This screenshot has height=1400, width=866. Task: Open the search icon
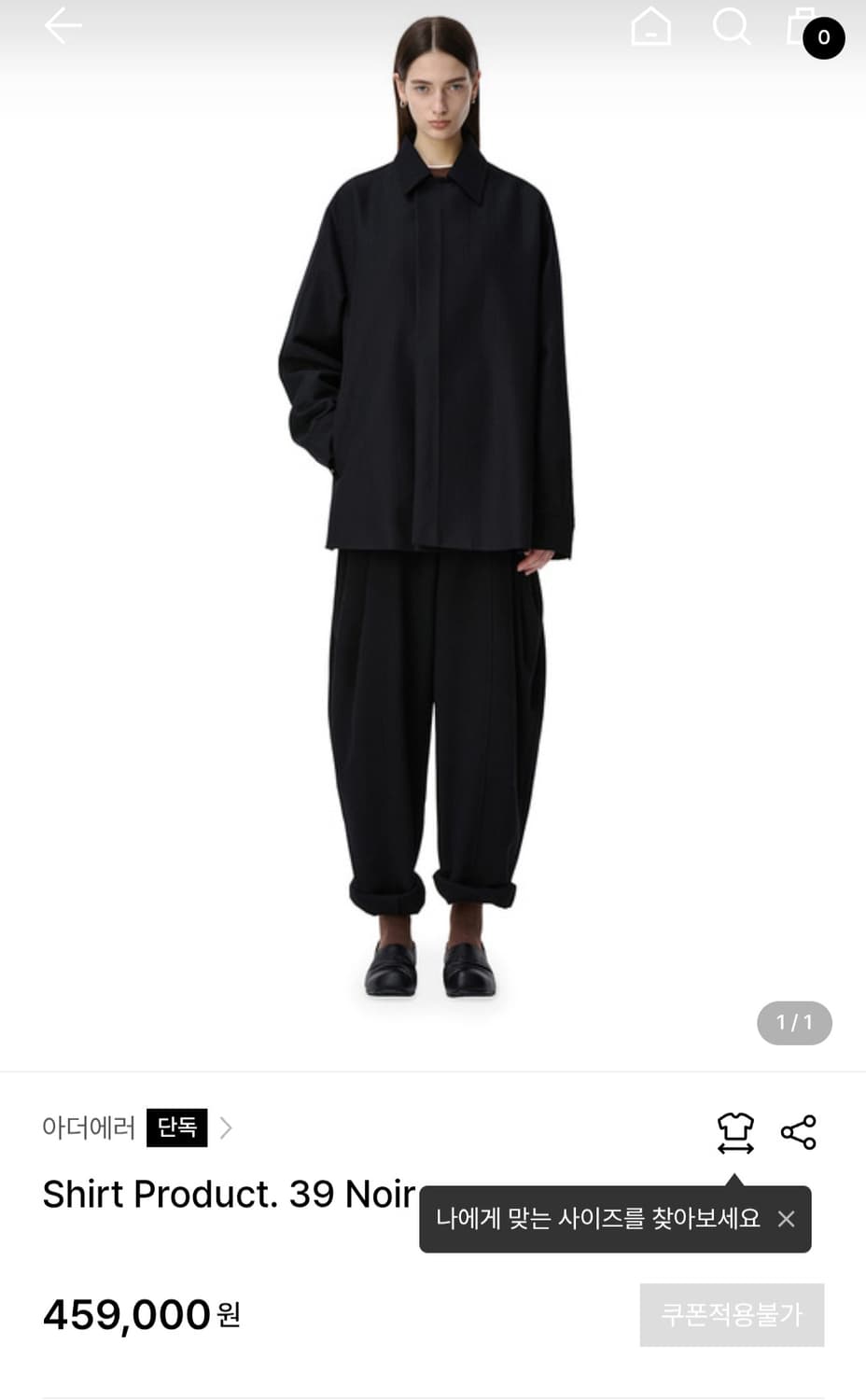point(733,28)
